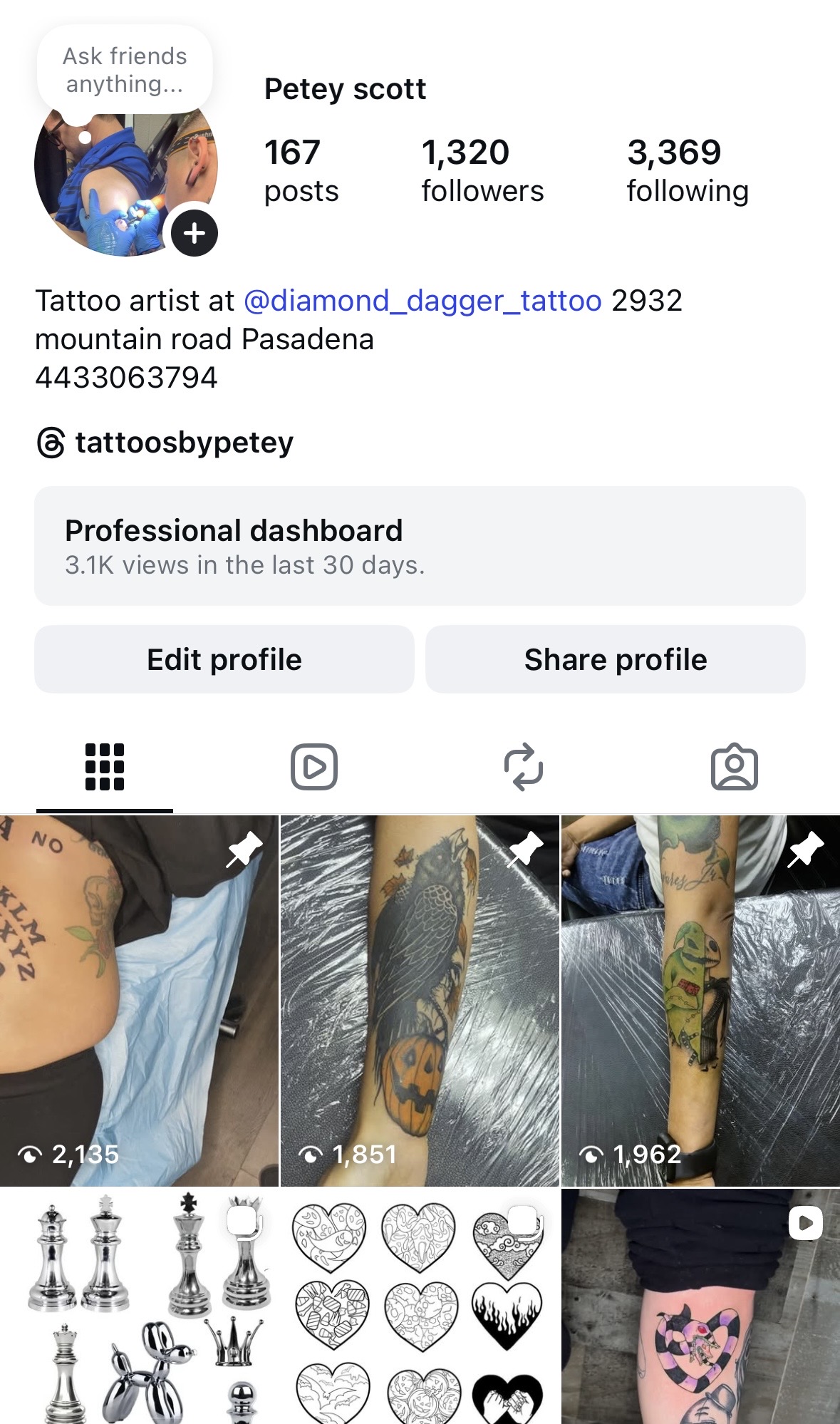Expand the Ask friends anything note
Image resolution: width=840 pixels, height=1424 pixels.
tap(125, 67)
